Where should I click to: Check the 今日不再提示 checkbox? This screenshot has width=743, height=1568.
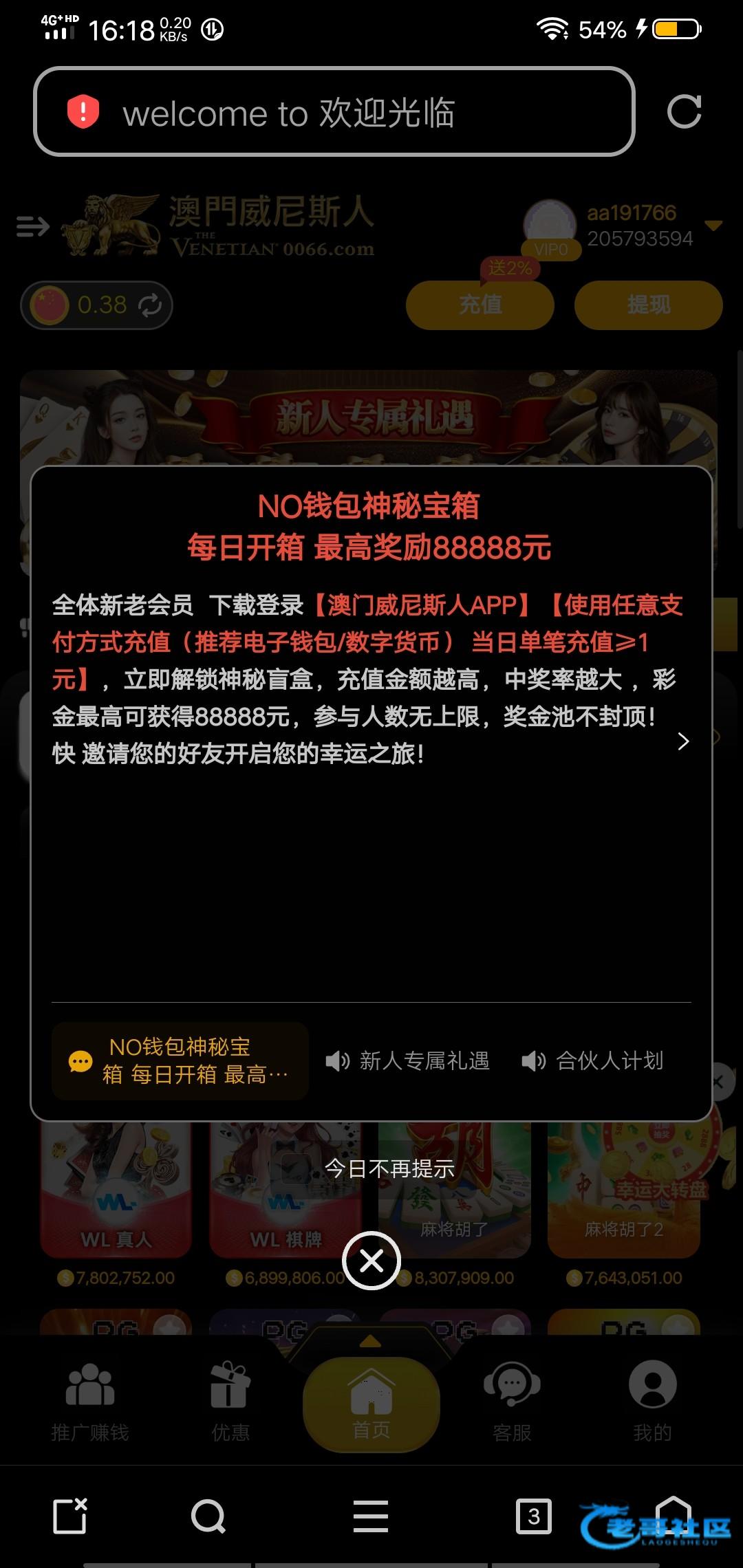tap(297, 1168)
